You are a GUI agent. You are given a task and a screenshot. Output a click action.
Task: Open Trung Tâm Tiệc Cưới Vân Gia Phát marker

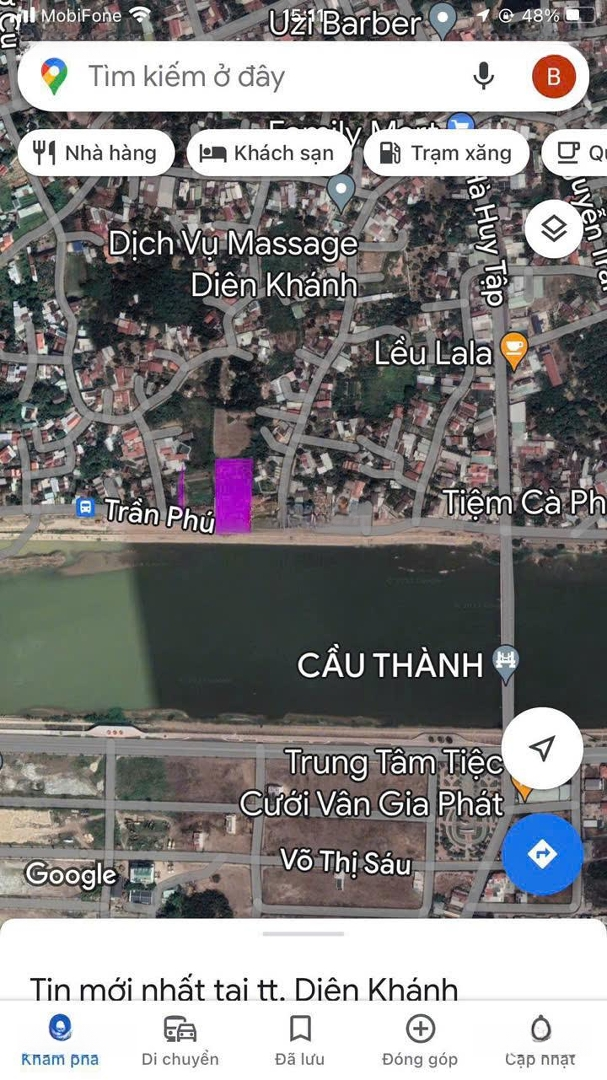tap(521, 786)
